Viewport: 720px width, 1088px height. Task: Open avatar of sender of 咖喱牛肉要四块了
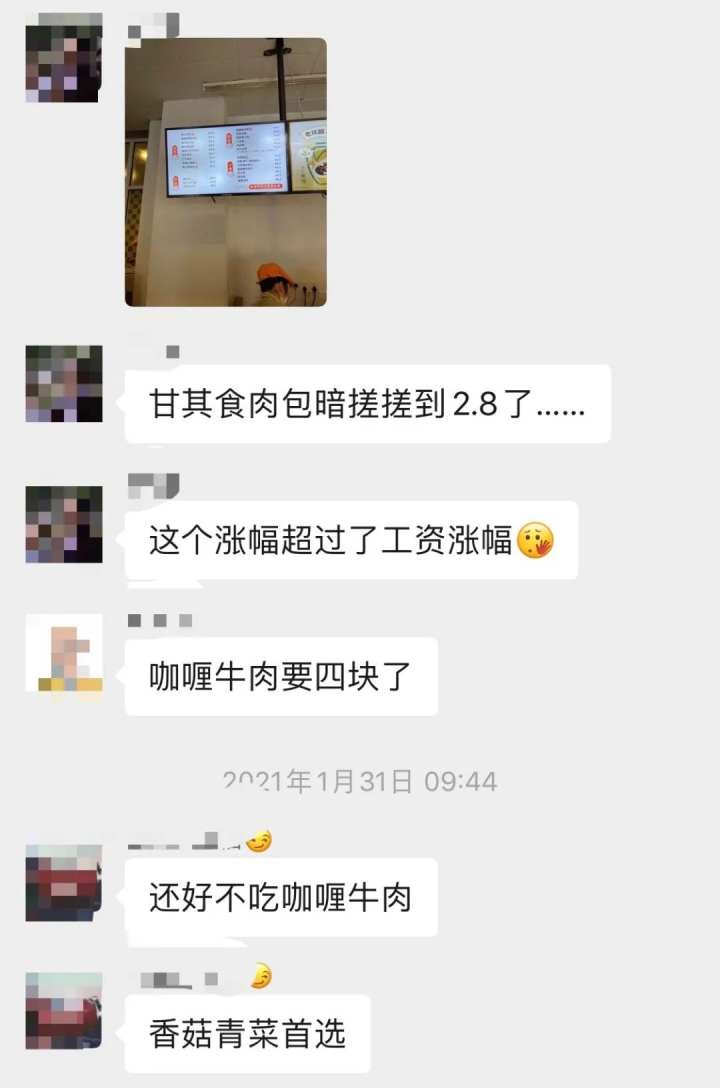click(x=64, y=653)
